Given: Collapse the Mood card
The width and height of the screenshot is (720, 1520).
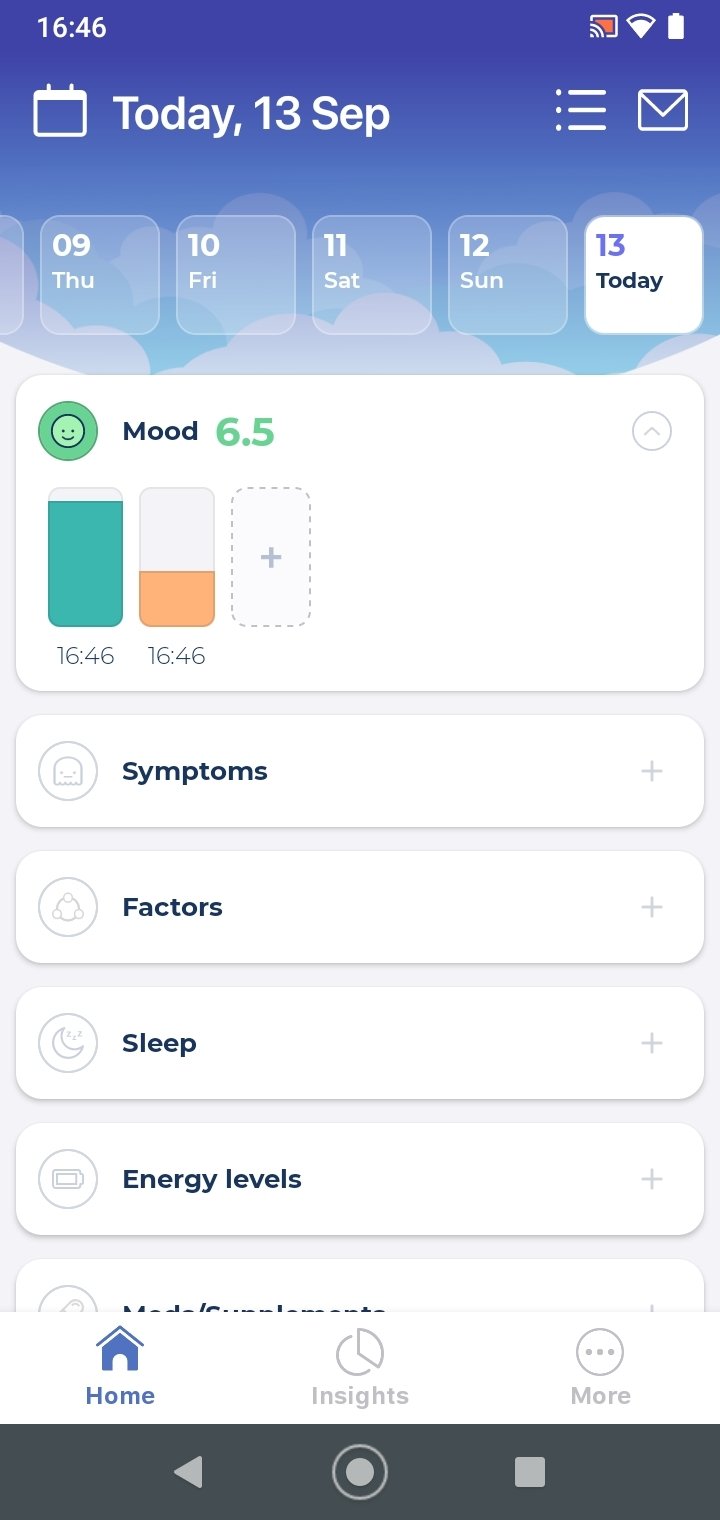Looking at the screenshot, I should (x=652, y=432).
